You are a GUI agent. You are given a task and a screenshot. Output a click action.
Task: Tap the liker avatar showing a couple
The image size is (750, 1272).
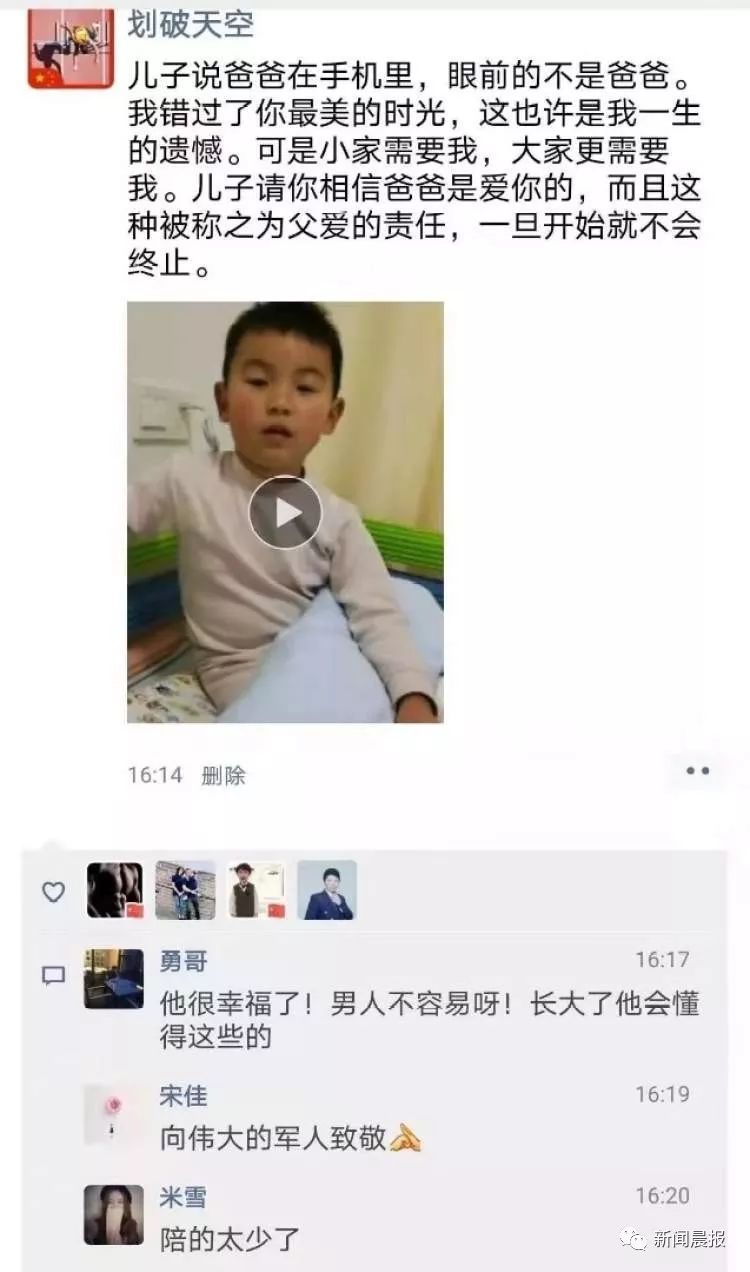click(x=185, y=890)
